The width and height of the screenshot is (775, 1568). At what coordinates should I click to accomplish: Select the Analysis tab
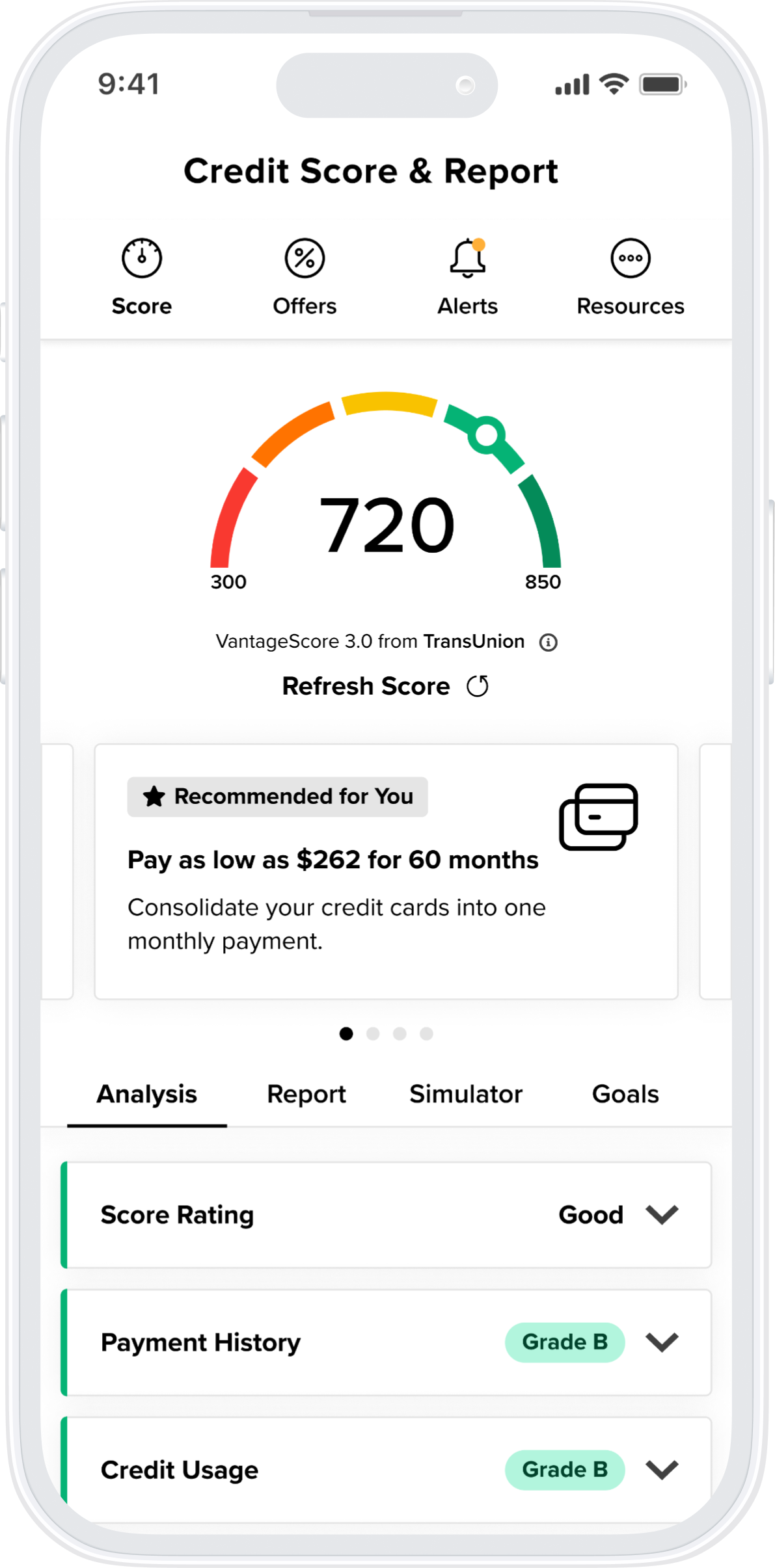point(147,1095)
